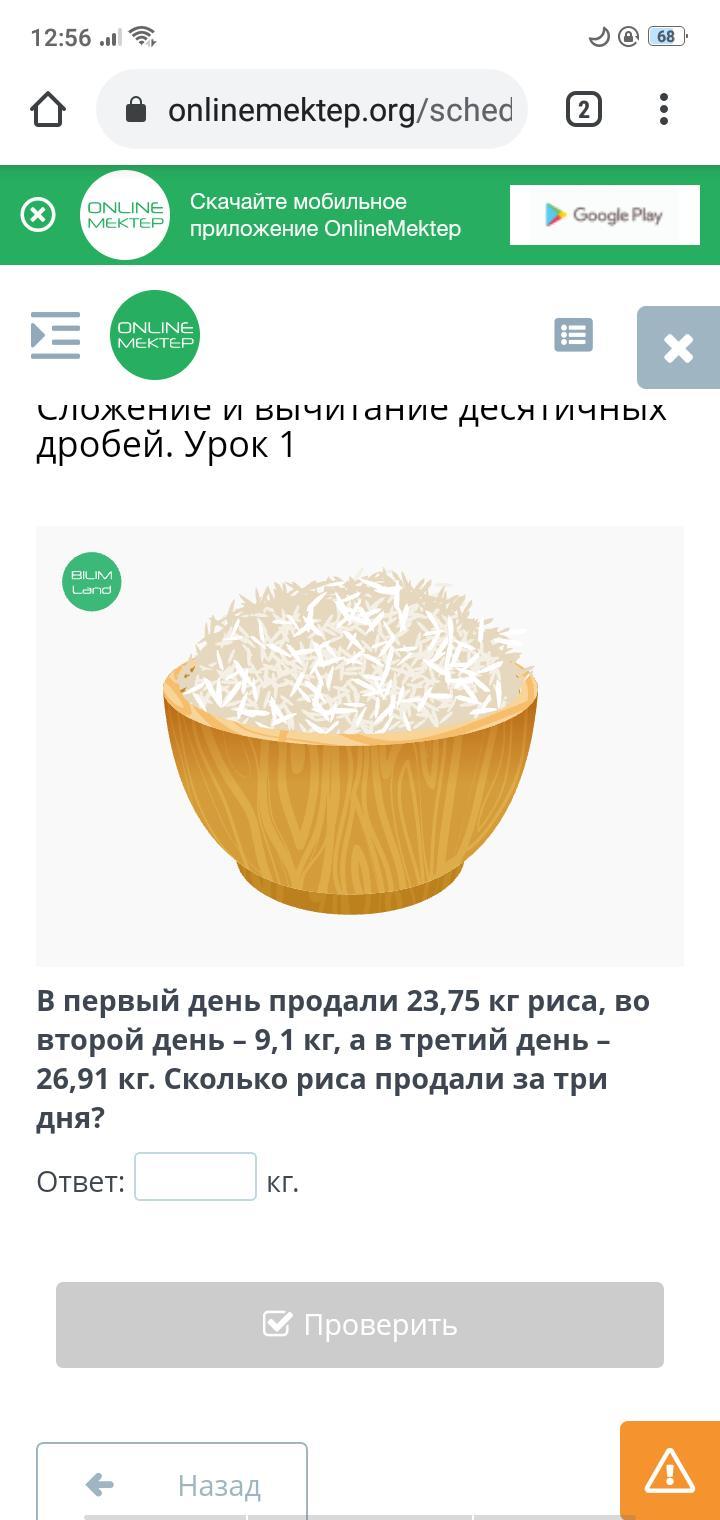Open the lesson list icon
The height and width of the screenshot is (1520, 720).
tap(573, 335)
